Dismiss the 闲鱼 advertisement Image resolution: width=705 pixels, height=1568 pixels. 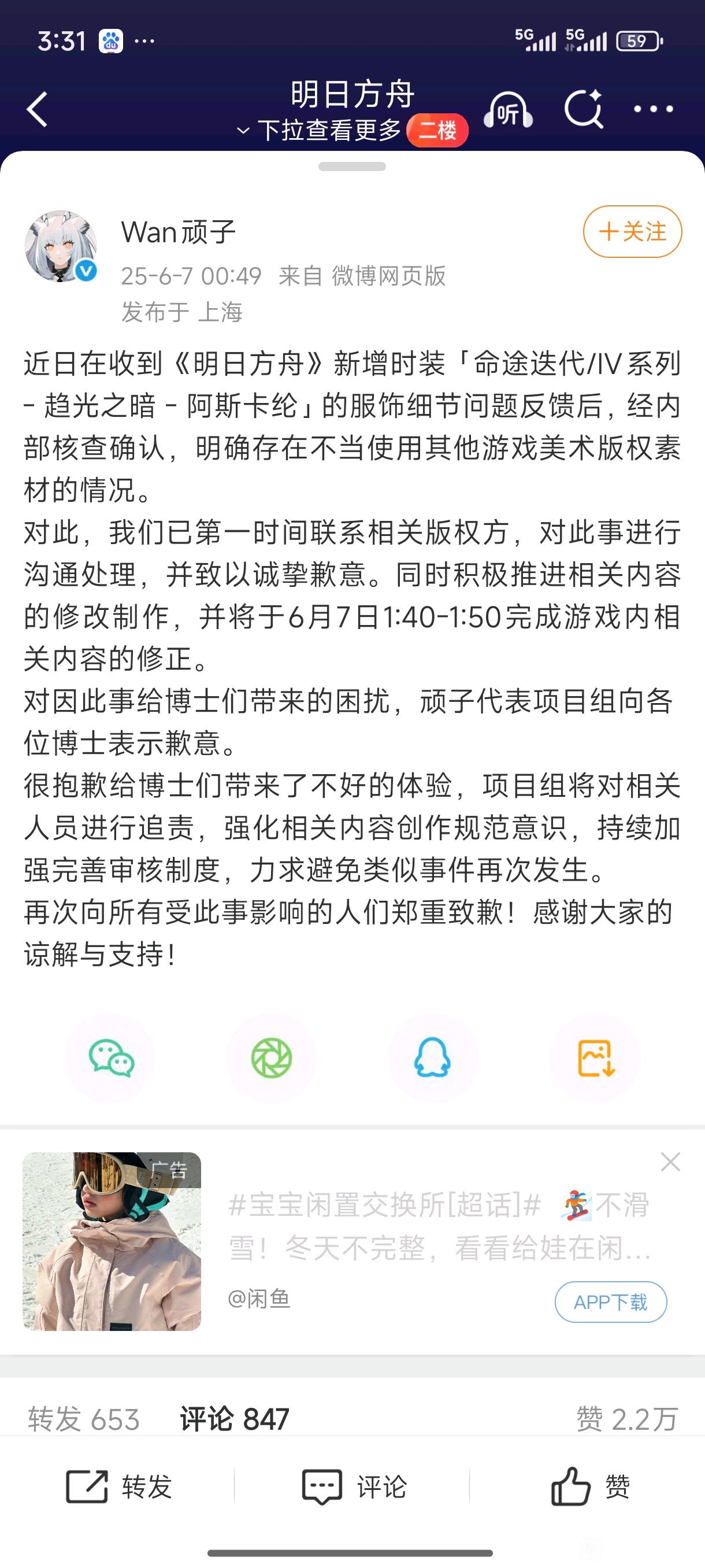(670, 1162)
